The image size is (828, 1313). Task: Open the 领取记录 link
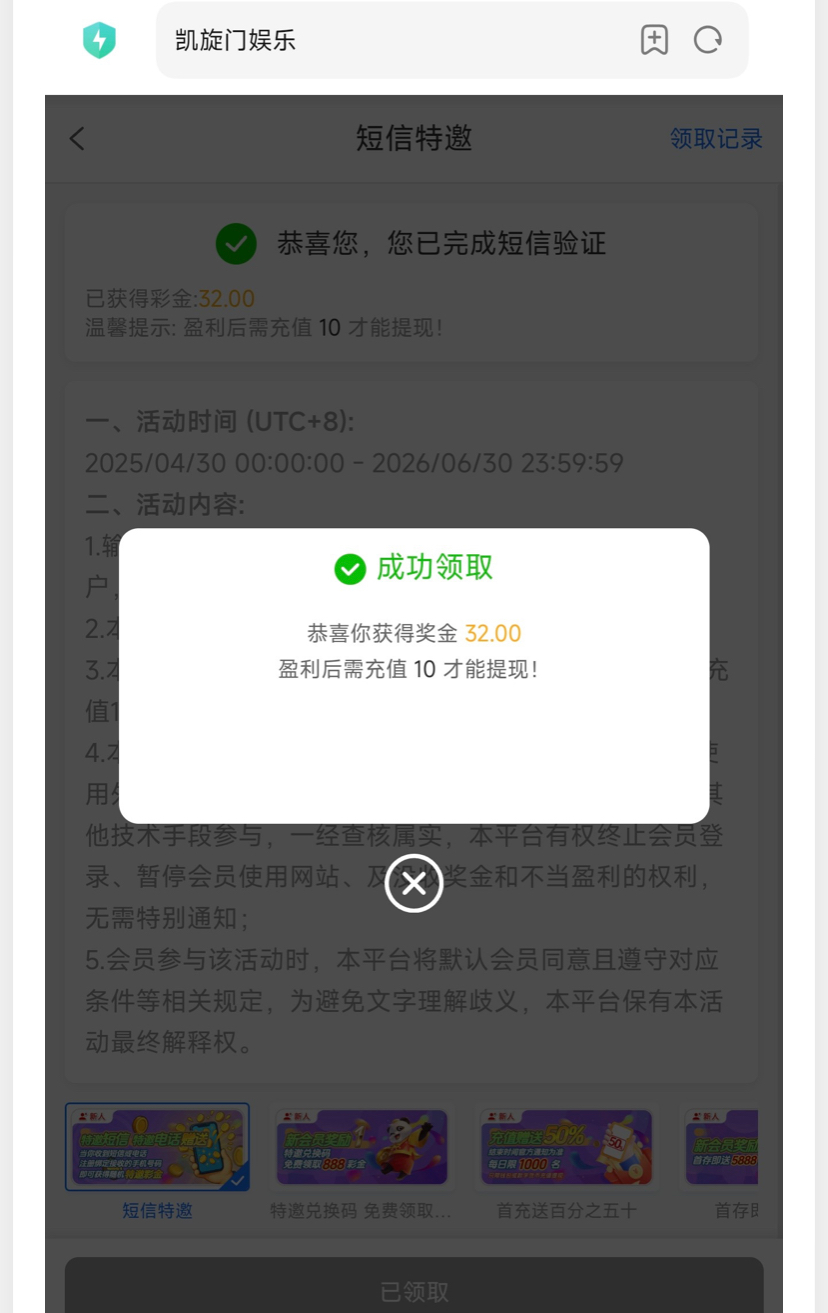[715, 139]
